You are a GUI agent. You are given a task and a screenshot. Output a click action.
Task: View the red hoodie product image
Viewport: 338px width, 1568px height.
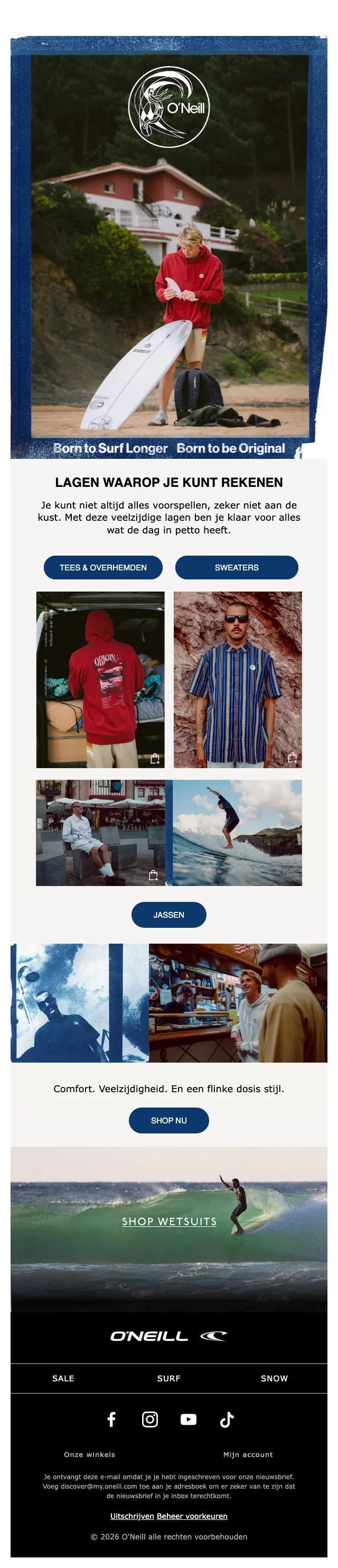(x=100, y=679)
